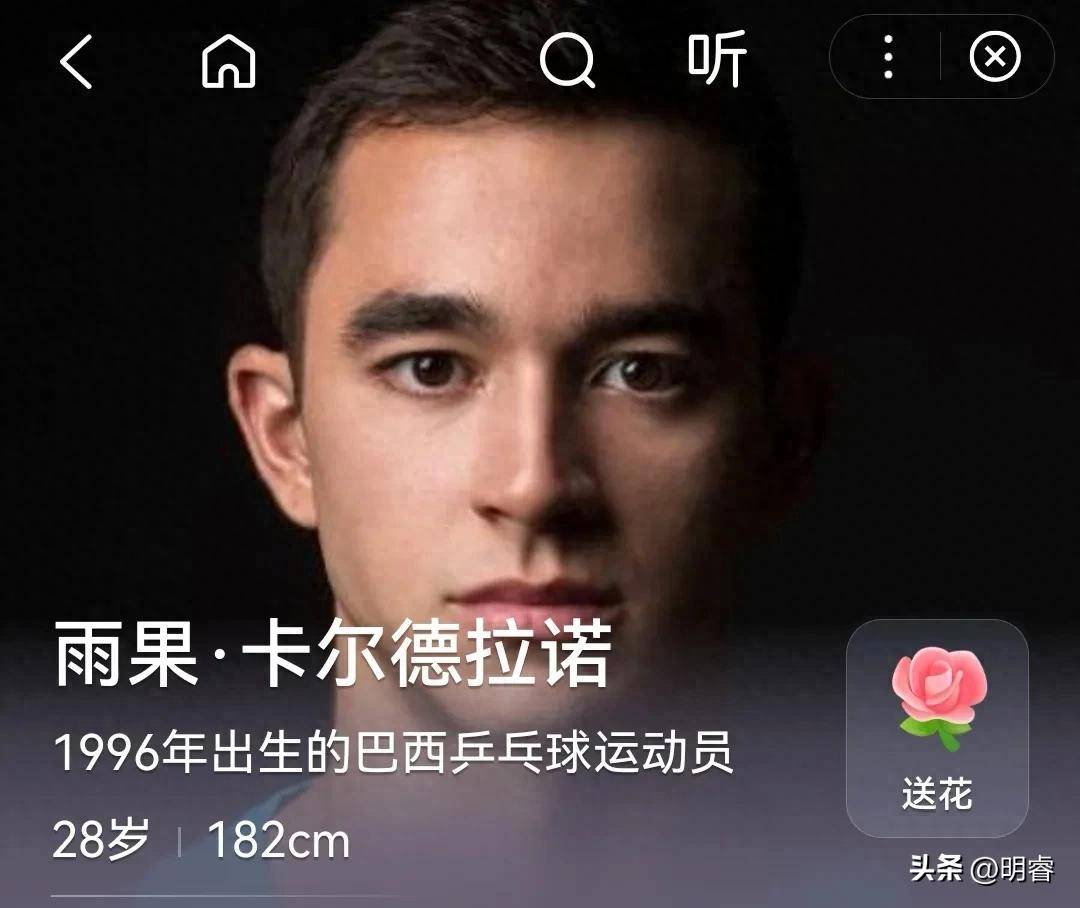Go back using the top arrow
This screenshot has width=1080, height=908.
coord(76,61)
